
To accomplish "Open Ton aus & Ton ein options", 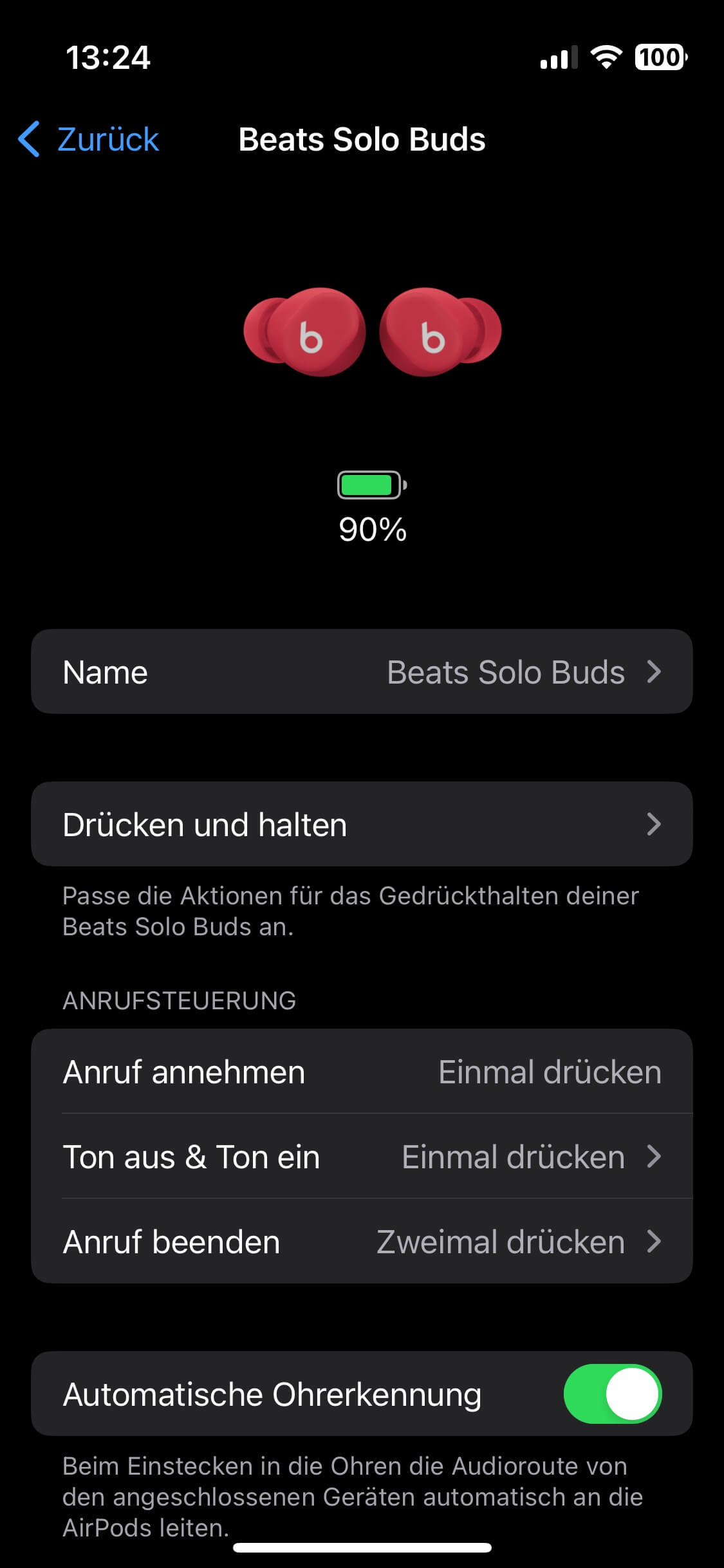I will pyautogui.click(x=362, y=1157).
